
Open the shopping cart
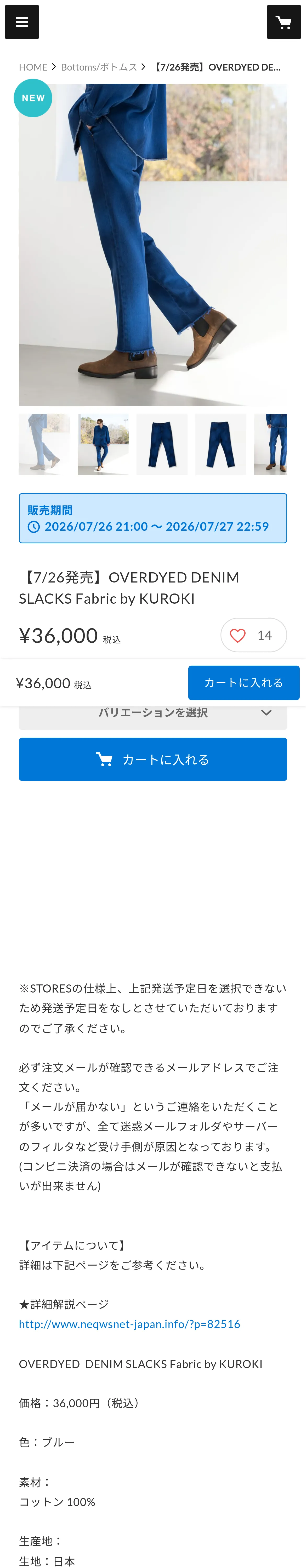pos(284,22)
